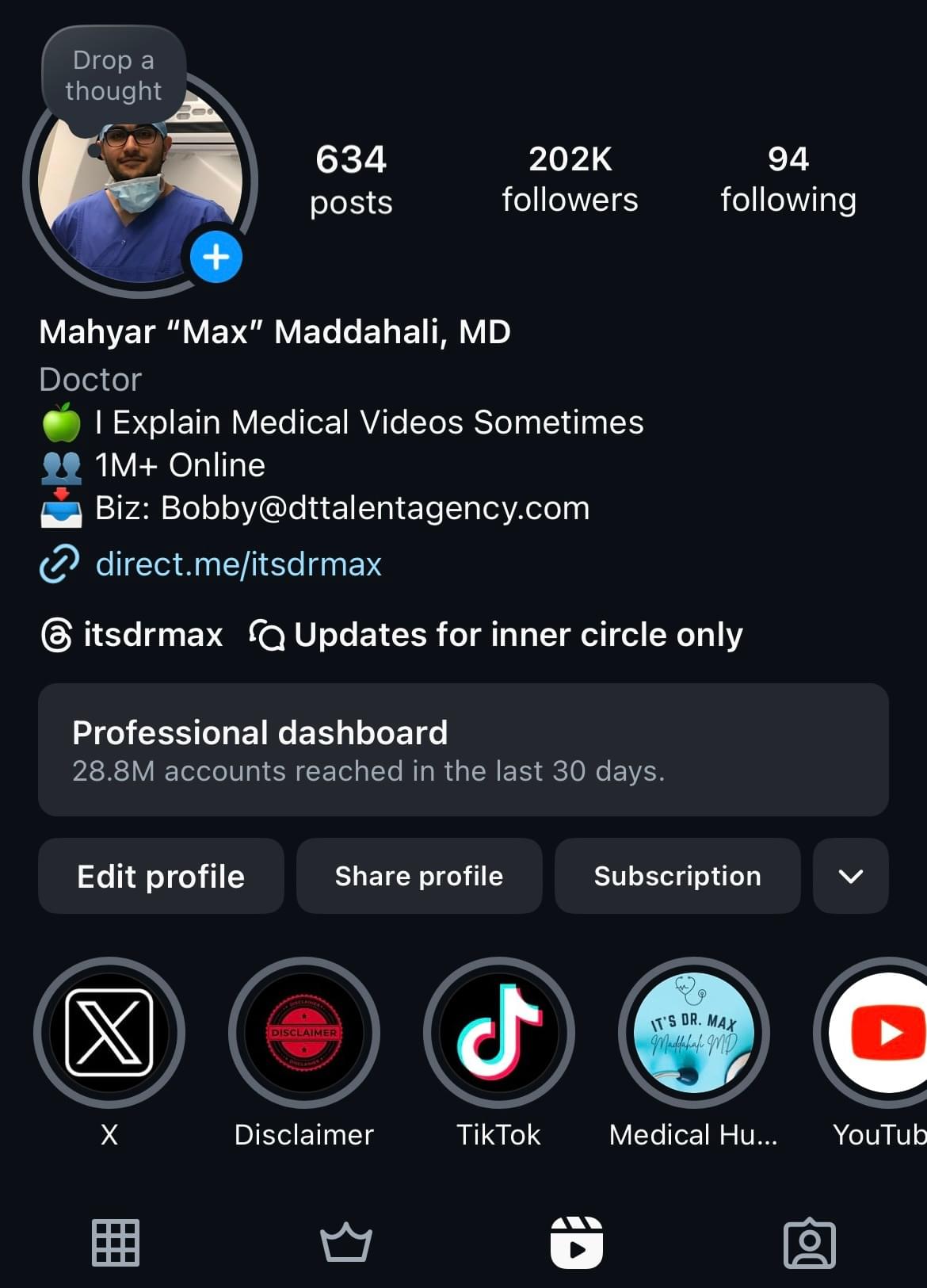
Task: Open the Disclaimer highlight
Action: [304, 1032]
